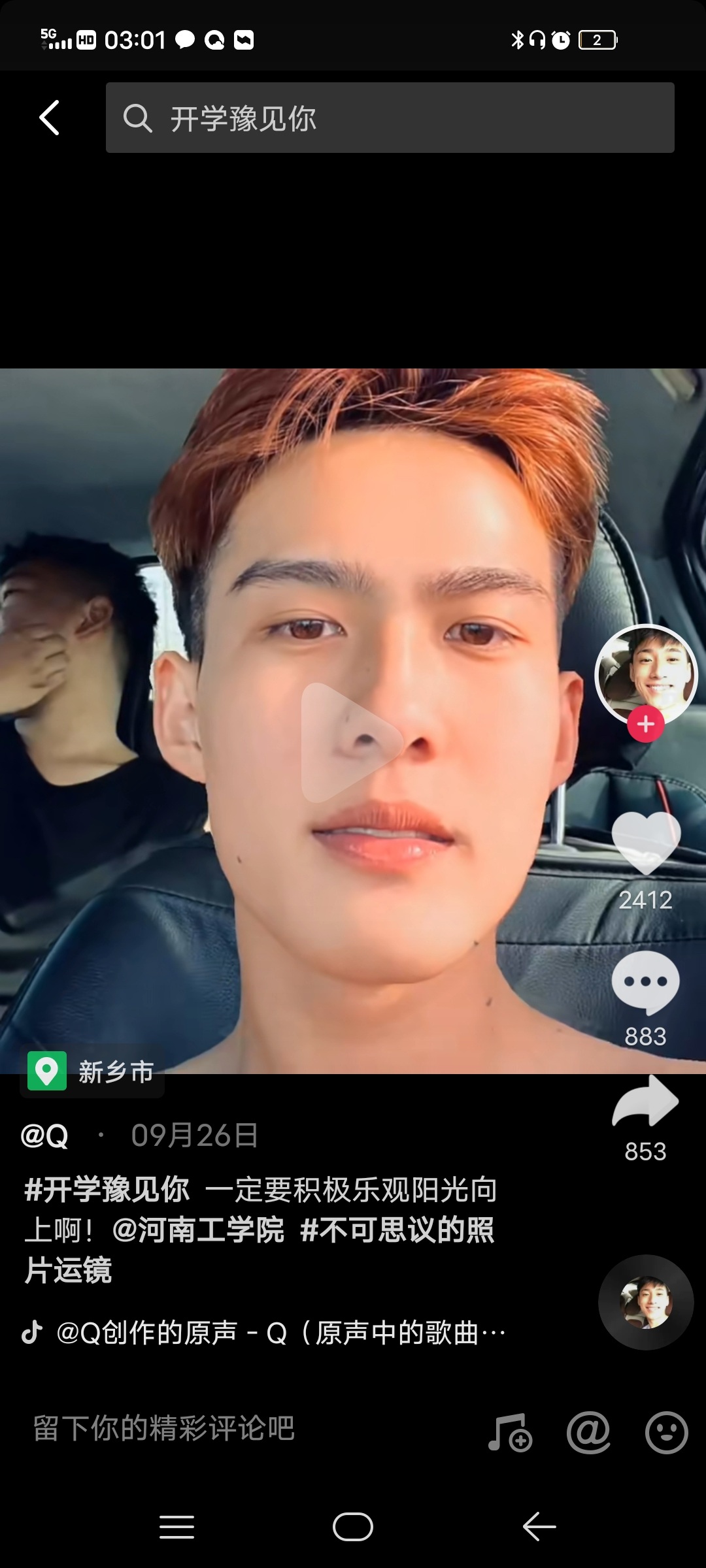This screenshot has height=1568, width=706.
Task: Open the comments bubble icon
Action: (x=646, y=982)
